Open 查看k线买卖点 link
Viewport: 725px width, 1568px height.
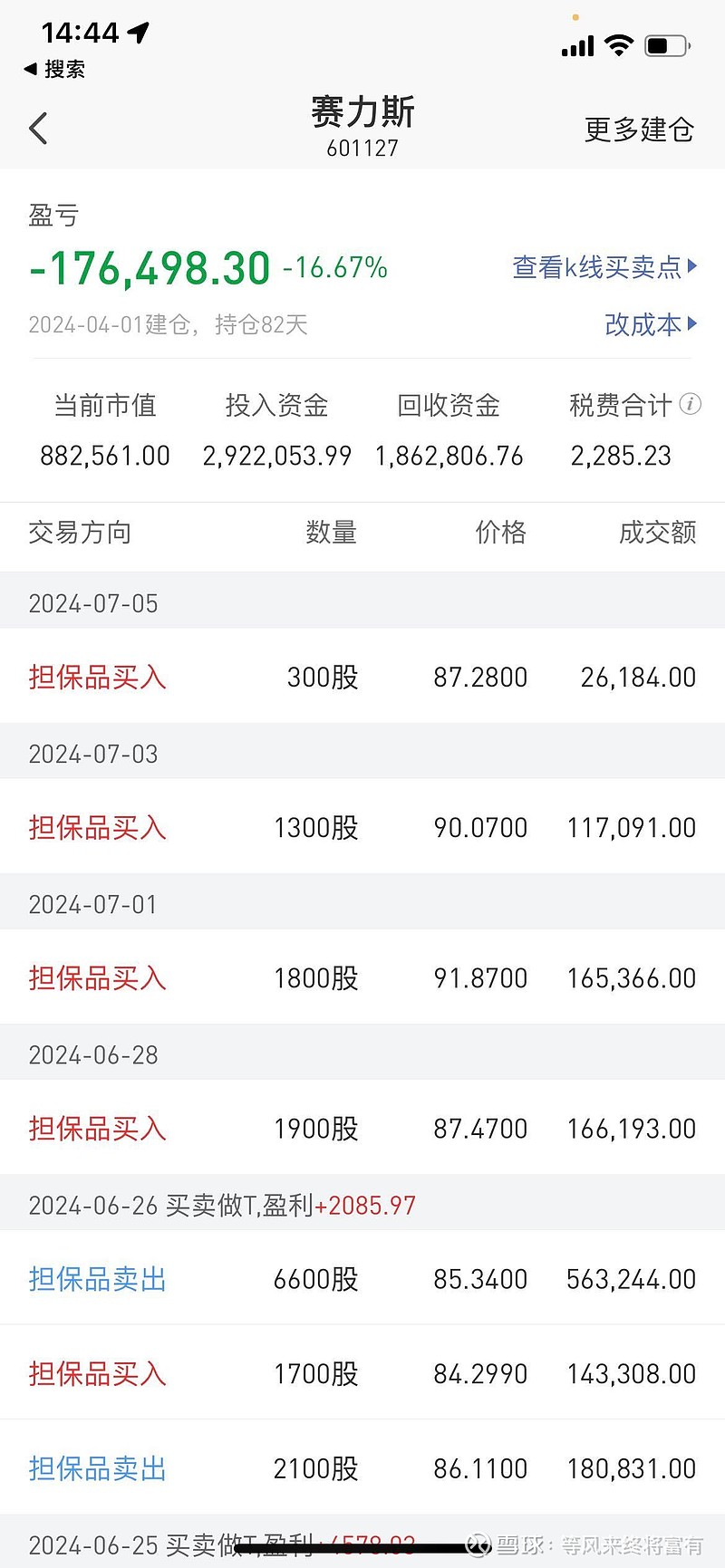click(604, 266)
